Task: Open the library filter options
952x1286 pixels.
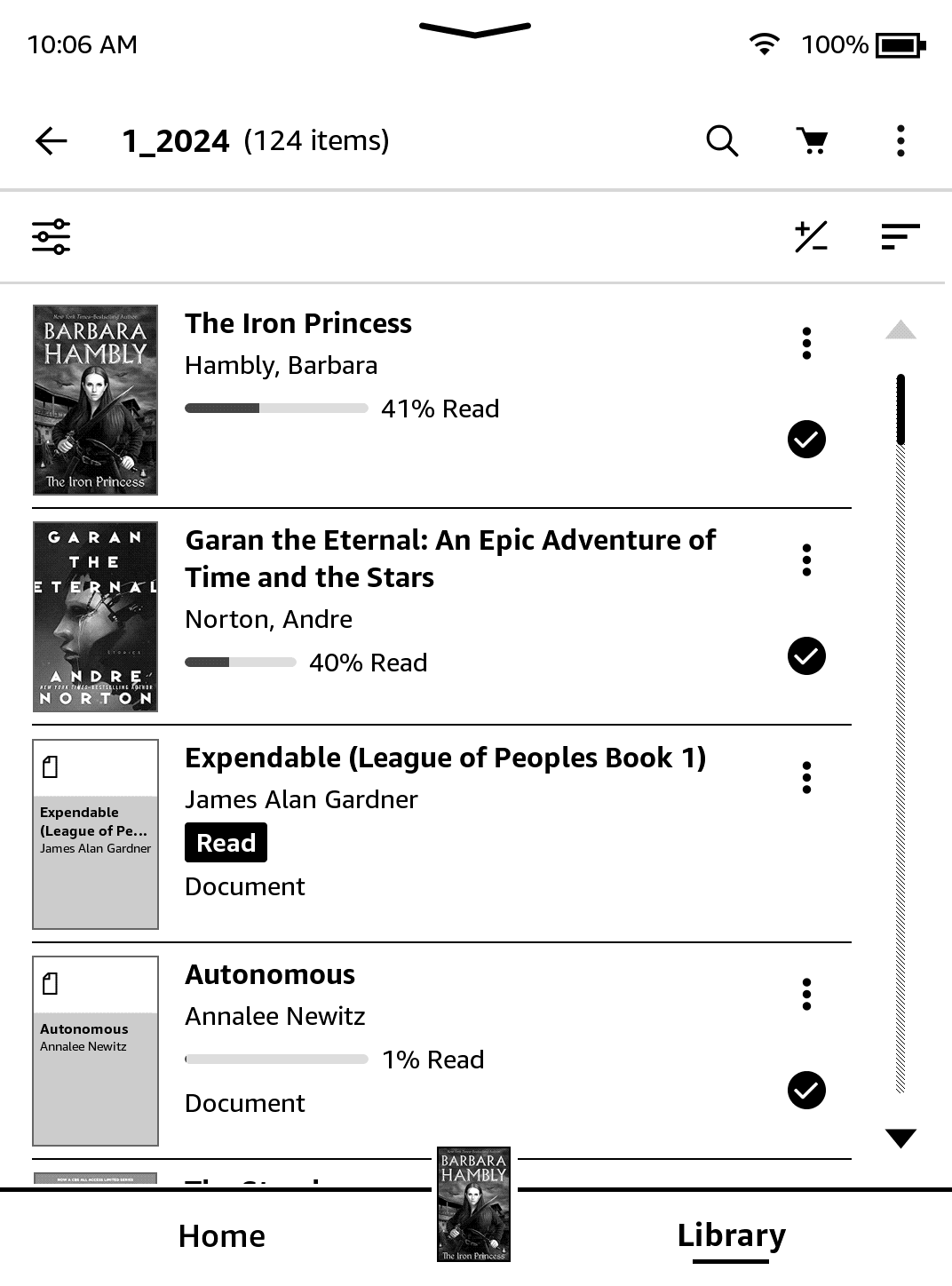Action: point(51,236)
